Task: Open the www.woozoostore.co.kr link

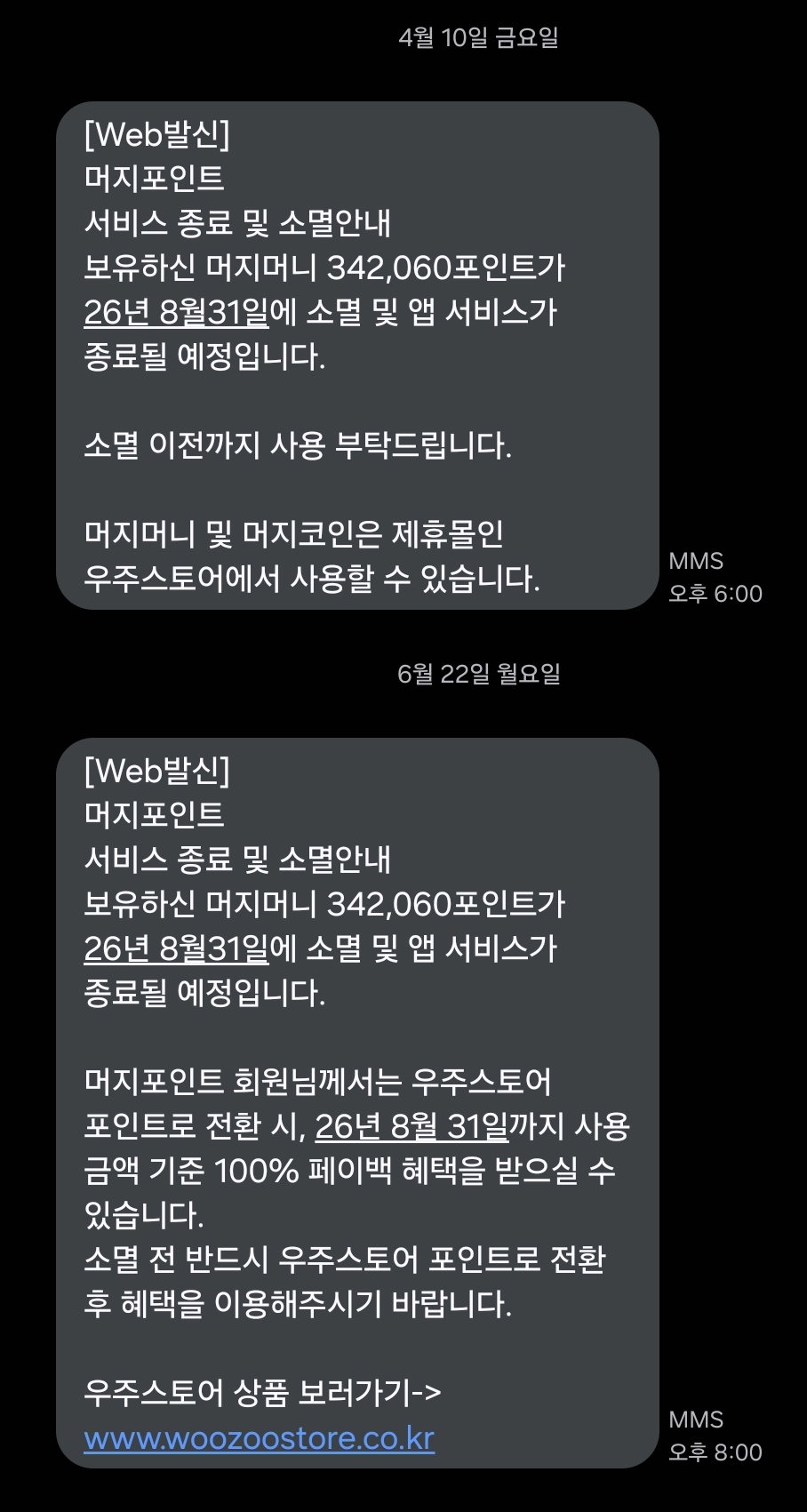Action: coord(259,1437)
